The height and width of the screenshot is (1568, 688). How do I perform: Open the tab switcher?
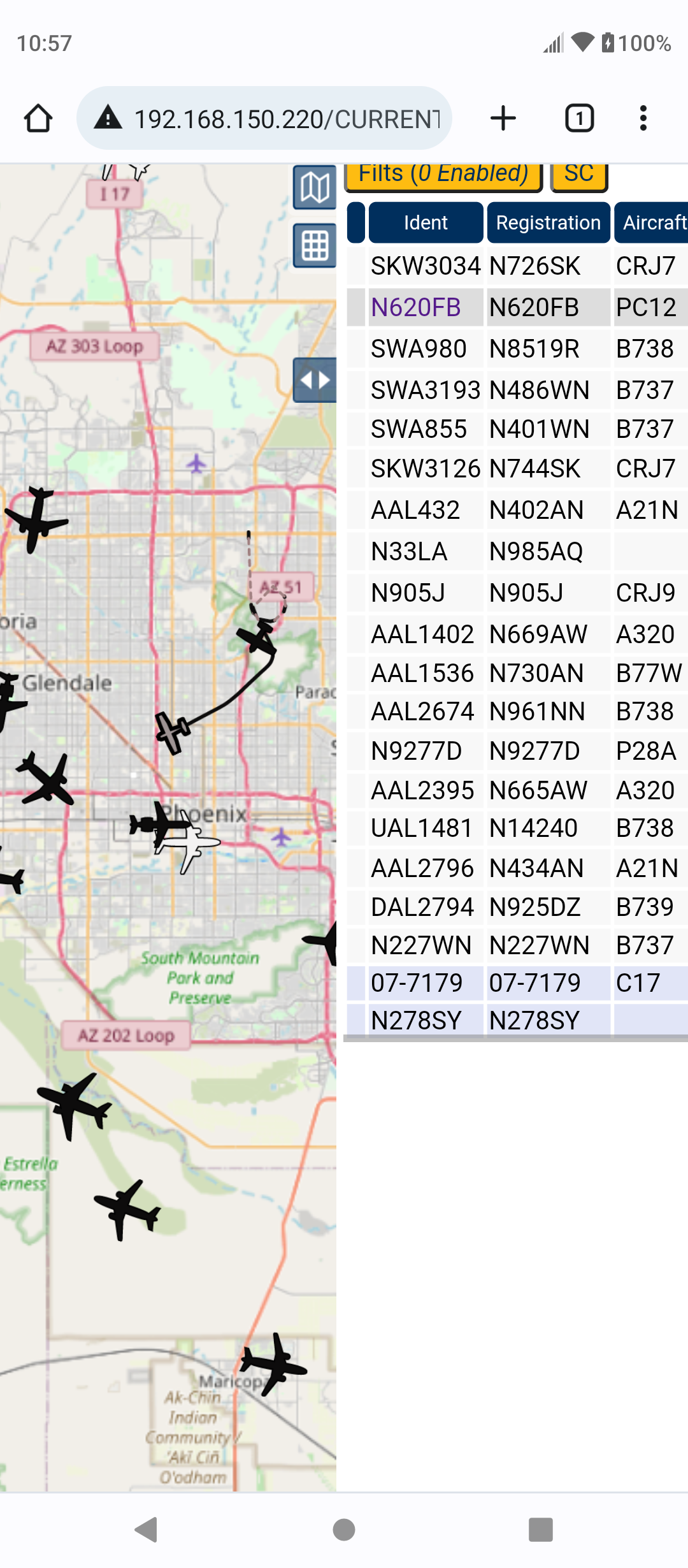click(579, 119)
